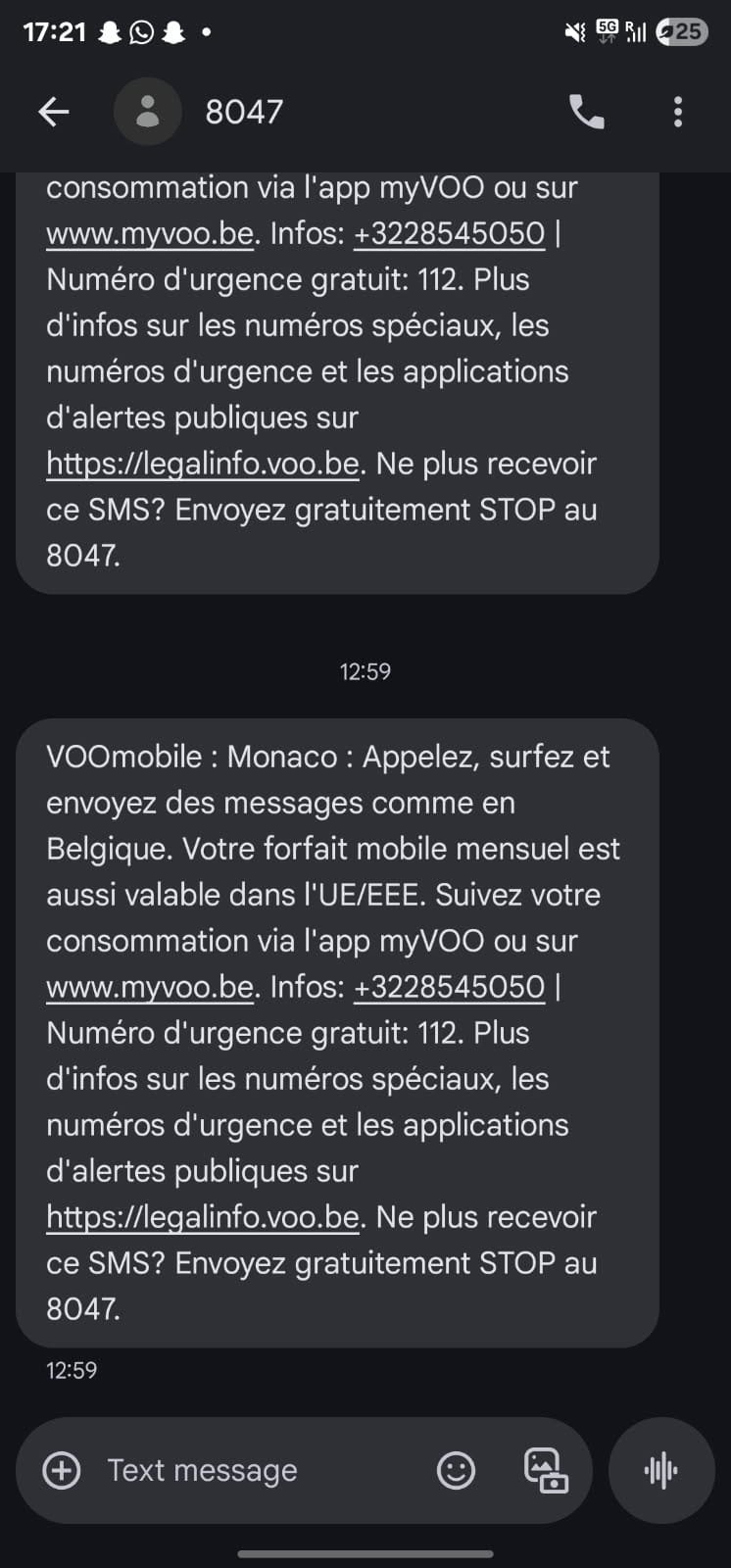Open the overflow menu
Screen dimensions: 731x1568
pyautogui.click(x=677, y=112)
